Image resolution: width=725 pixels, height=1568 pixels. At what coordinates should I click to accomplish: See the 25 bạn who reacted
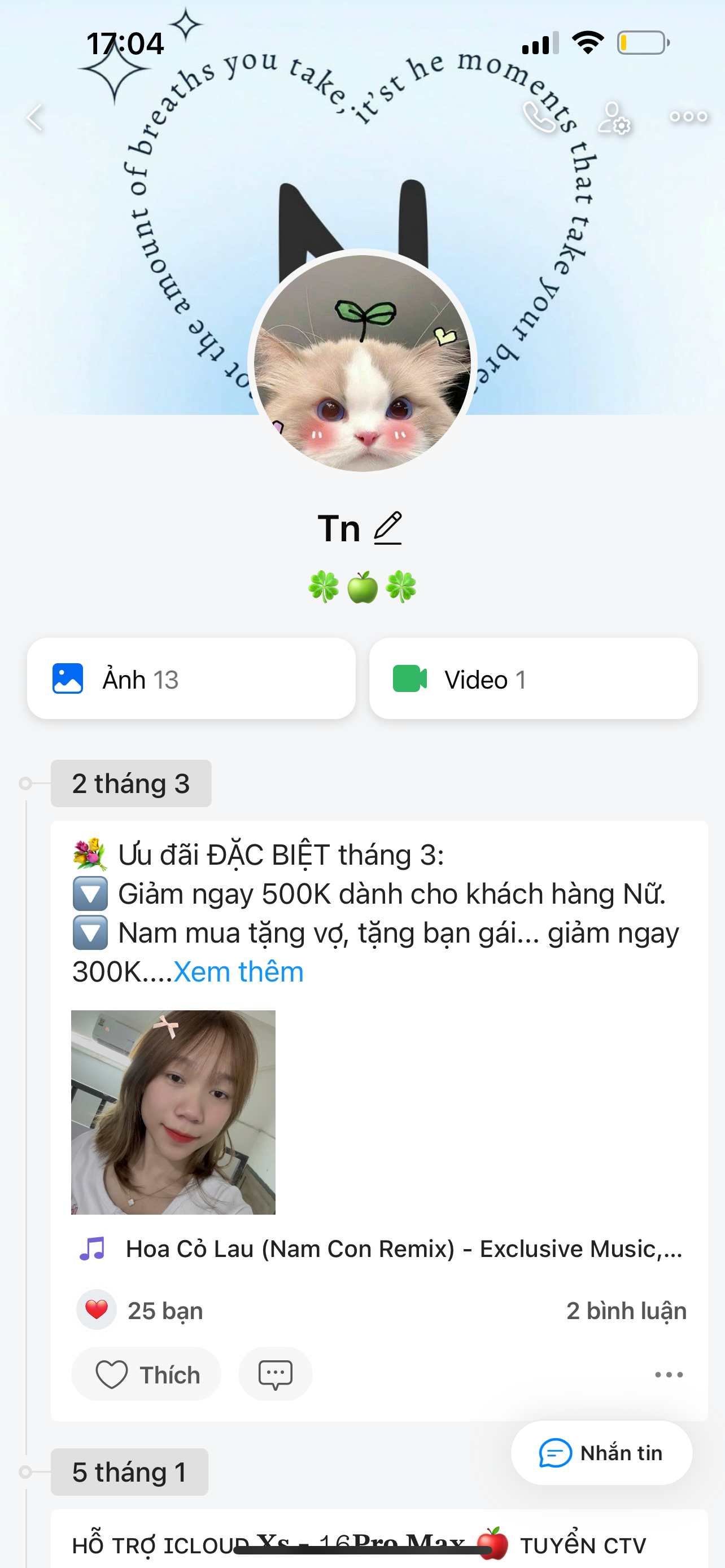tap(164, 1311)
